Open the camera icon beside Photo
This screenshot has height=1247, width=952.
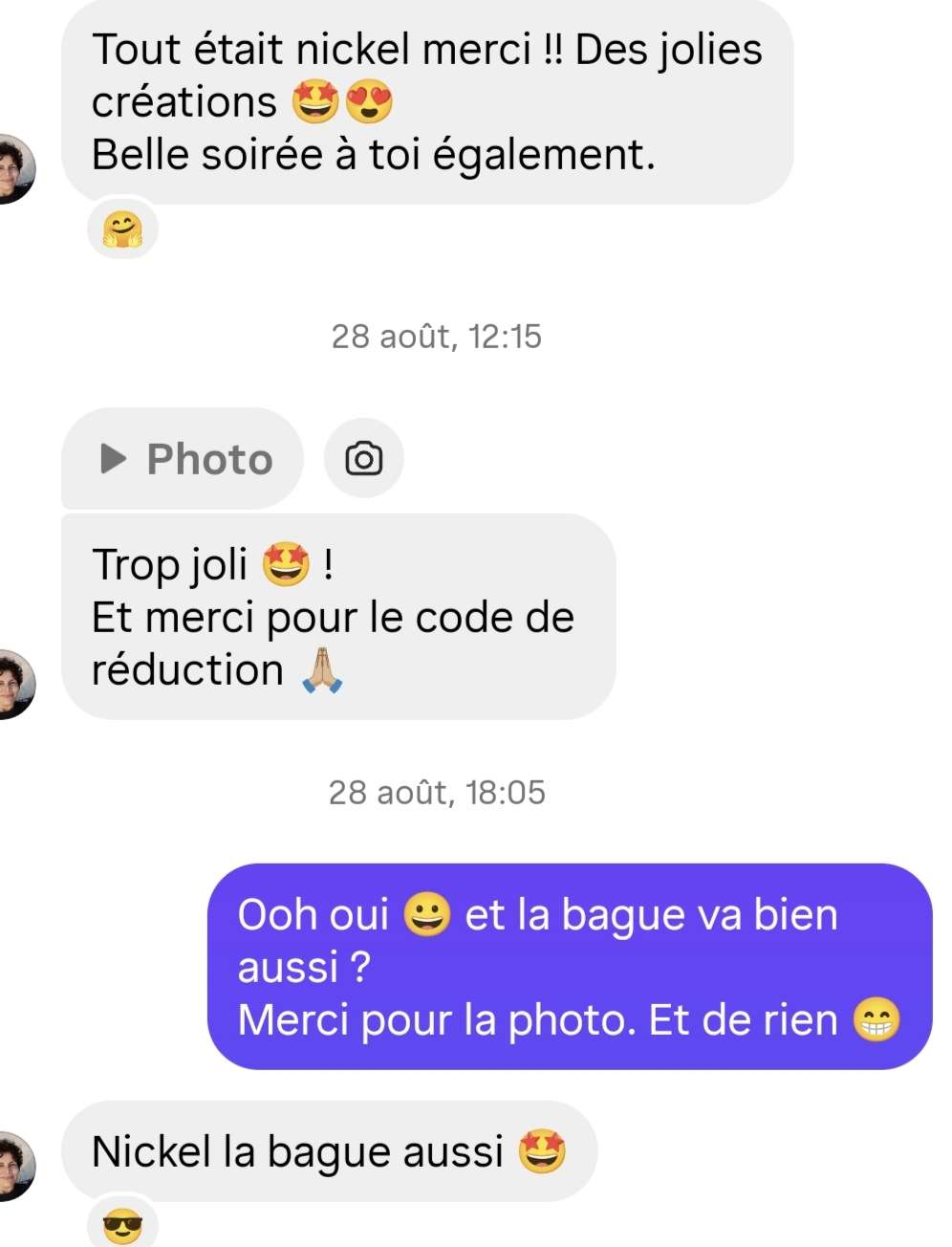point(363,459)
